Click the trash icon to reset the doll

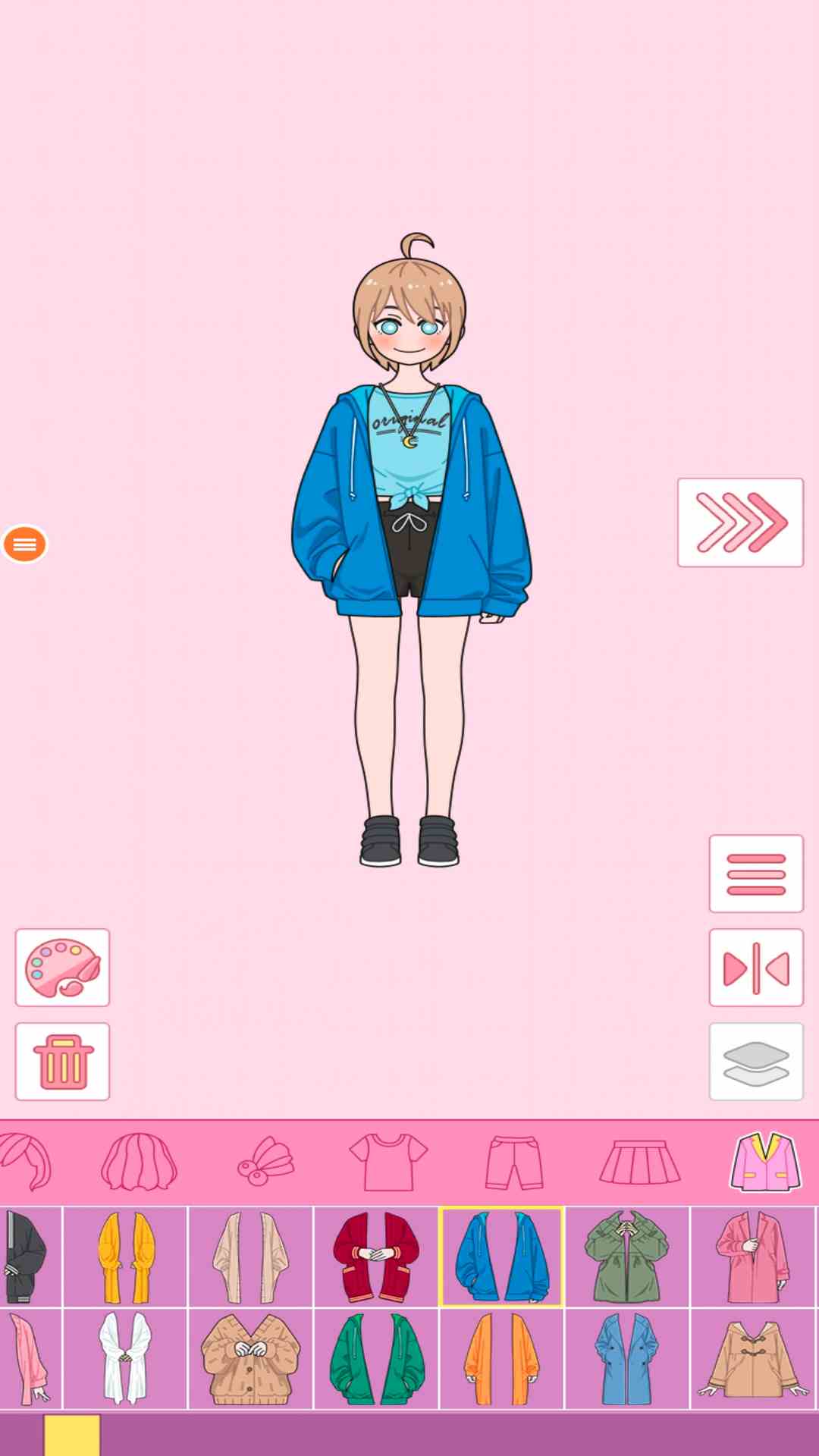(61, 1060)
